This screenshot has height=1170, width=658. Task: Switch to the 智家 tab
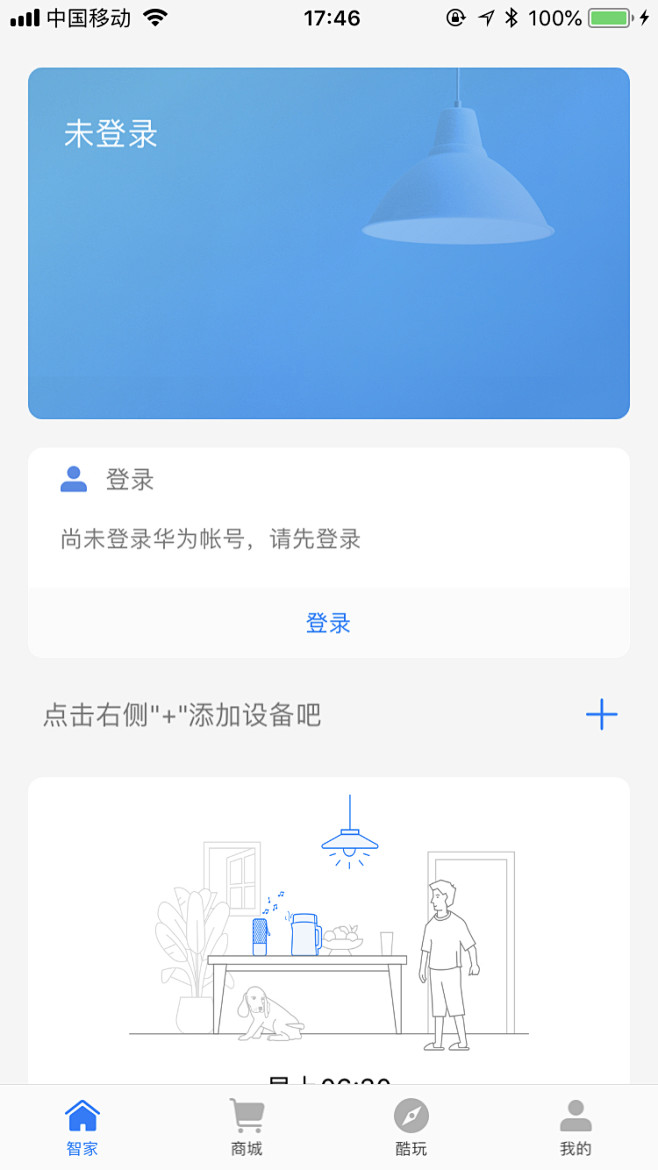[82, 1127]
